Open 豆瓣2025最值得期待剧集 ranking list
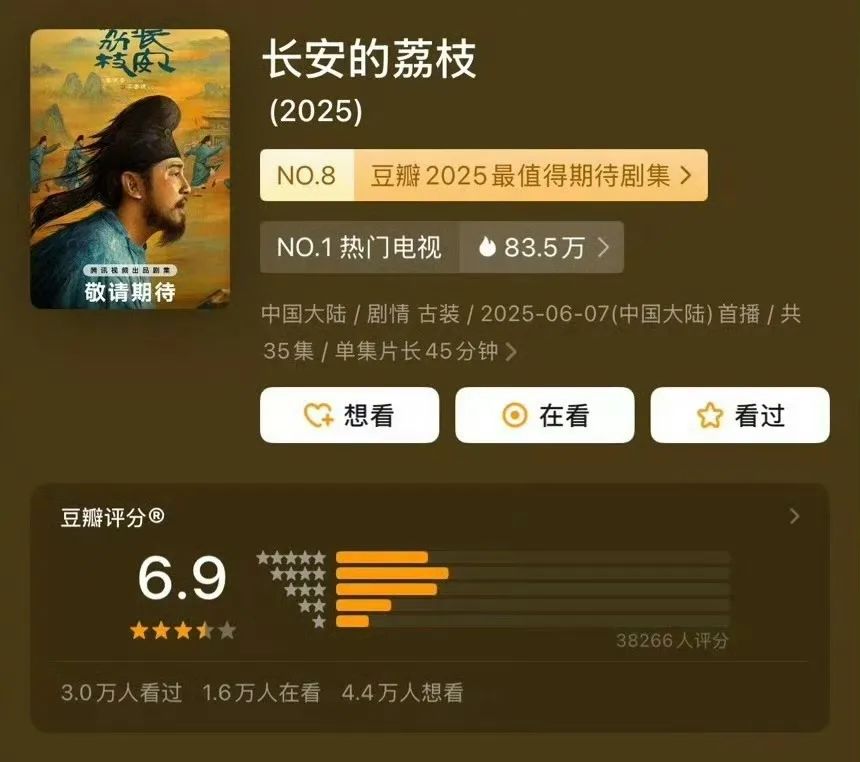 point(530,176)
